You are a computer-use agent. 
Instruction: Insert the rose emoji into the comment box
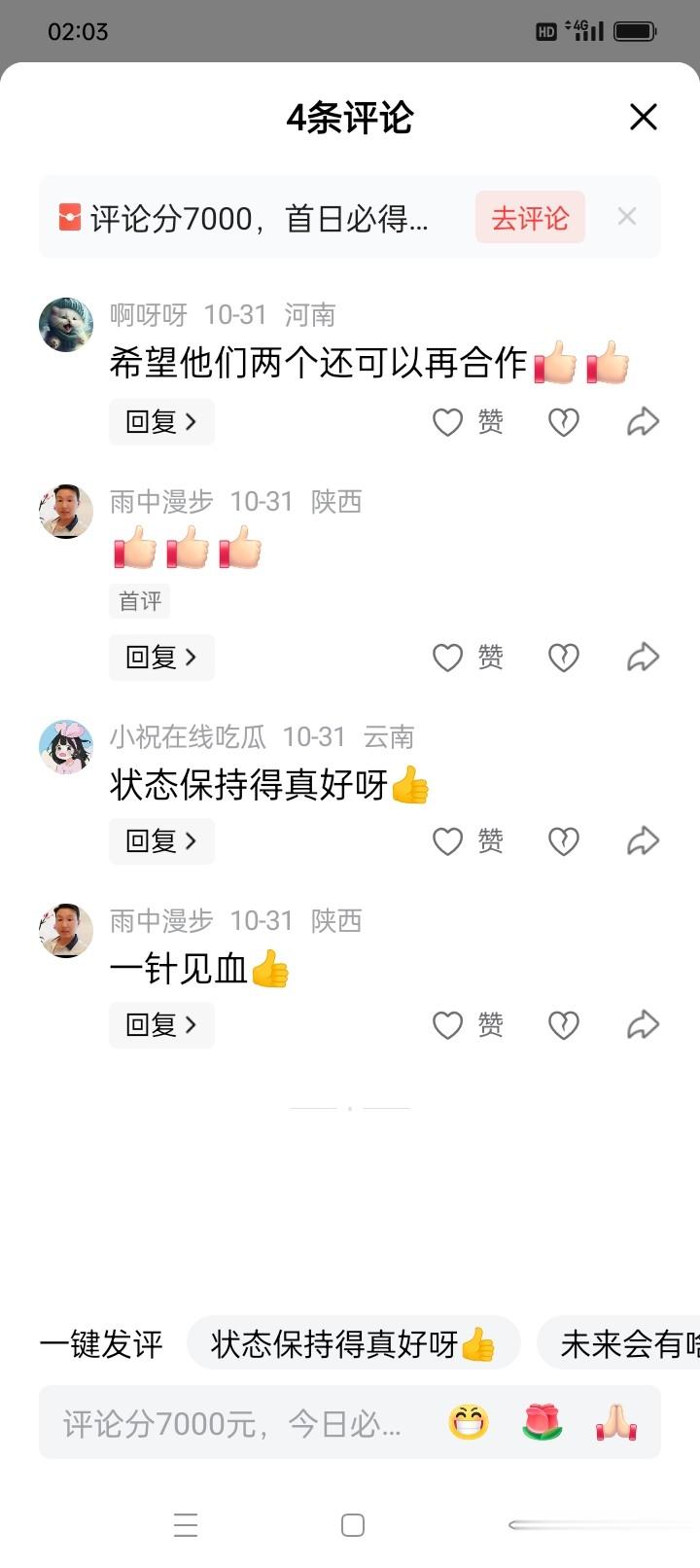[x=542, y=1421]
